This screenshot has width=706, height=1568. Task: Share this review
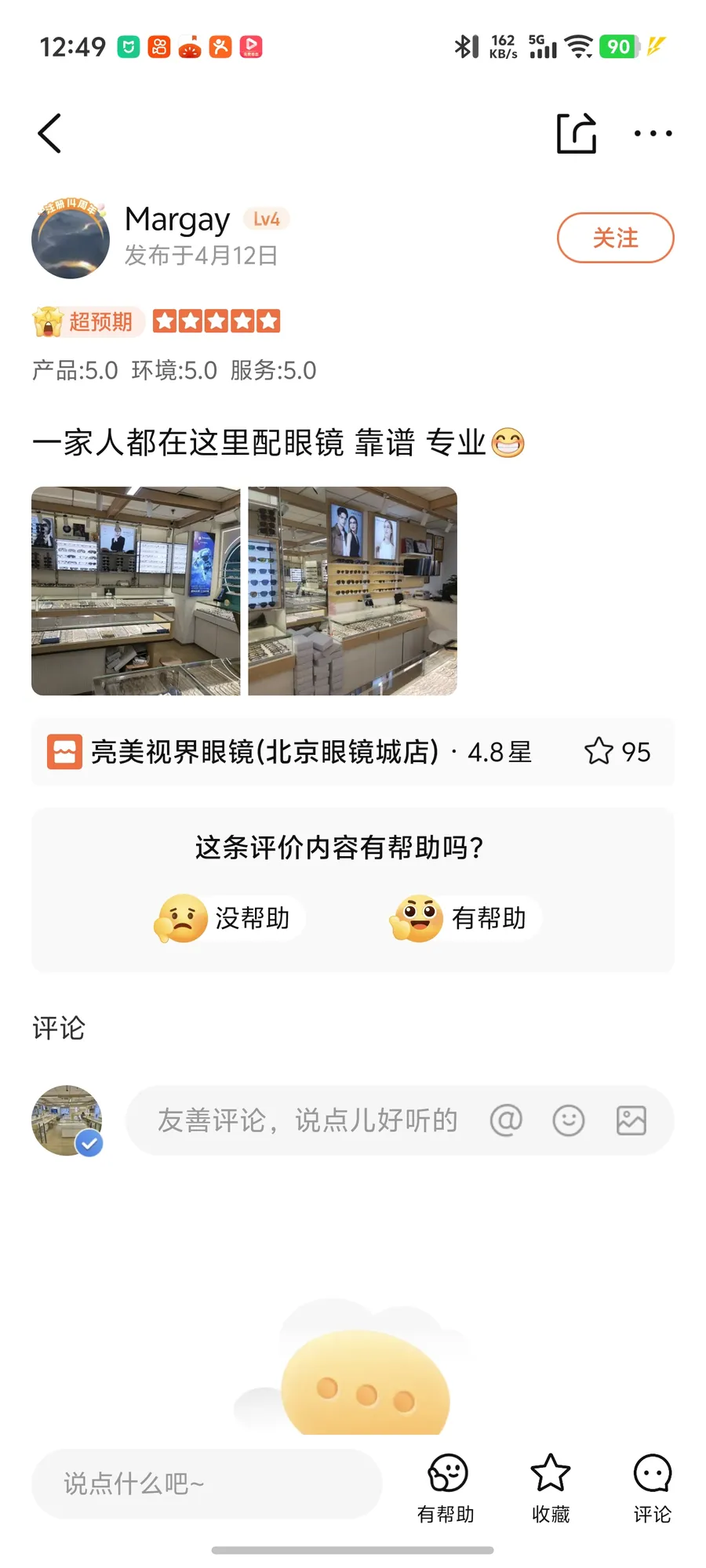click(577, 133)
